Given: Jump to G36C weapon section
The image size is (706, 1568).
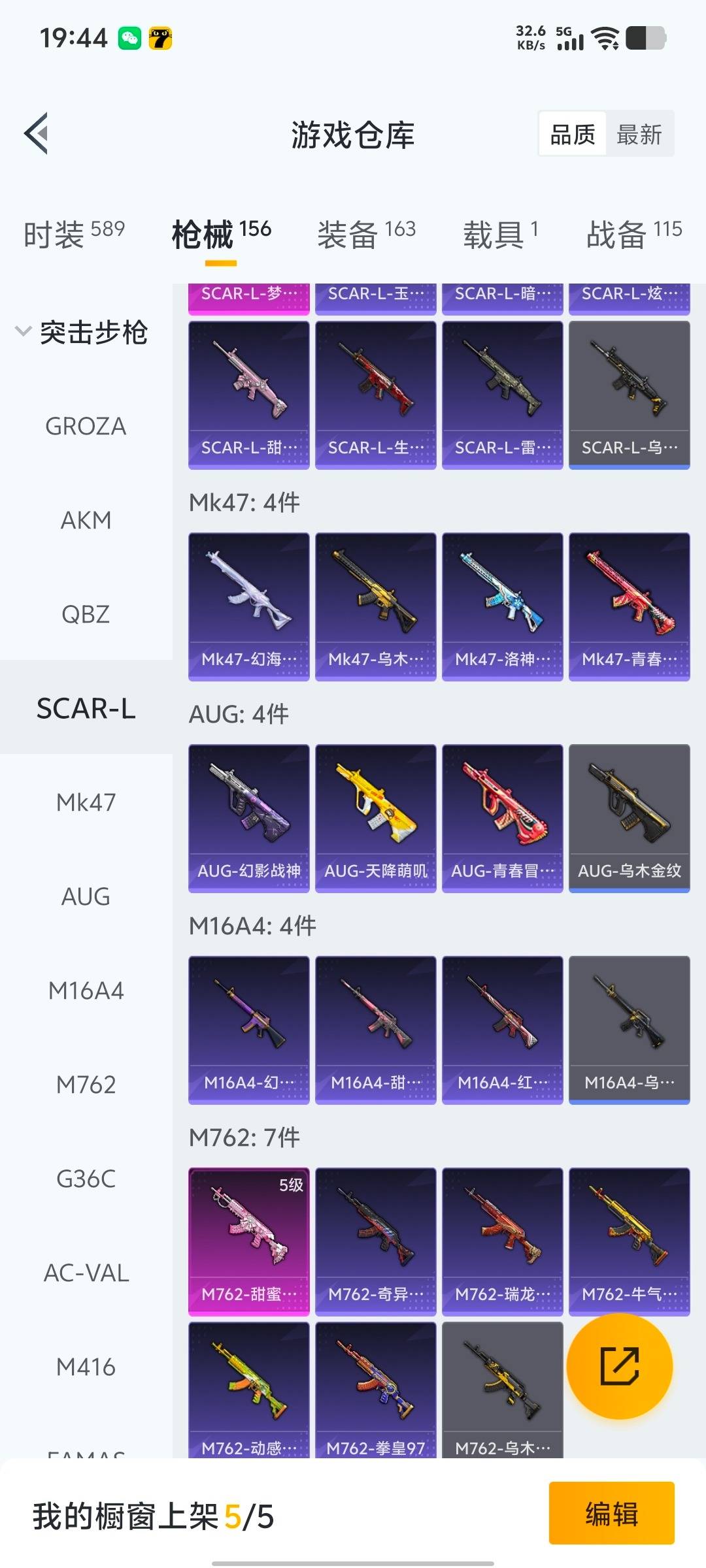Looking at the screenshot, I should [86, 1179].
